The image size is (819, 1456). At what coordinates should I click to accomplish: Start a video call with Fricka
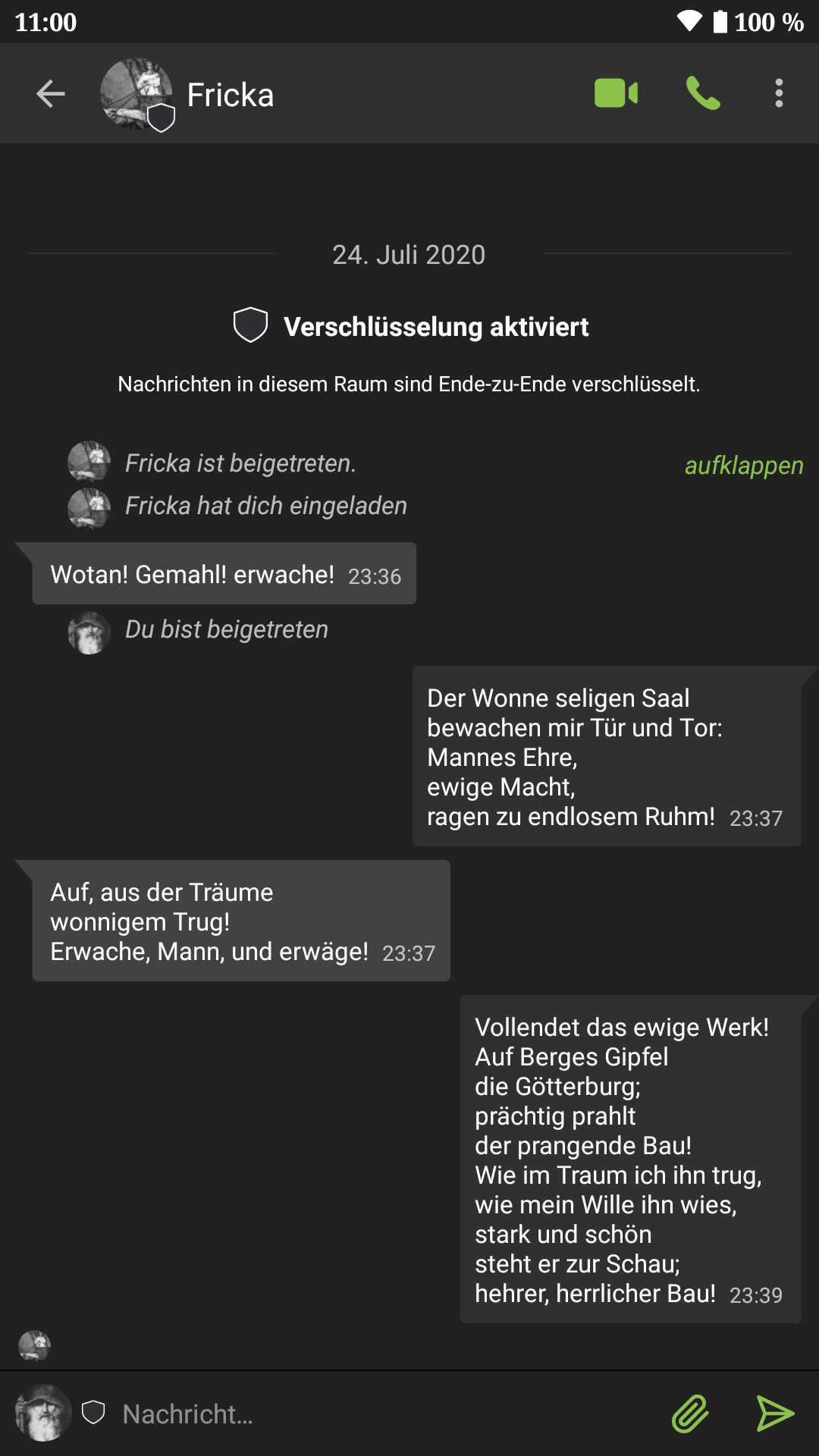(616, 94)
